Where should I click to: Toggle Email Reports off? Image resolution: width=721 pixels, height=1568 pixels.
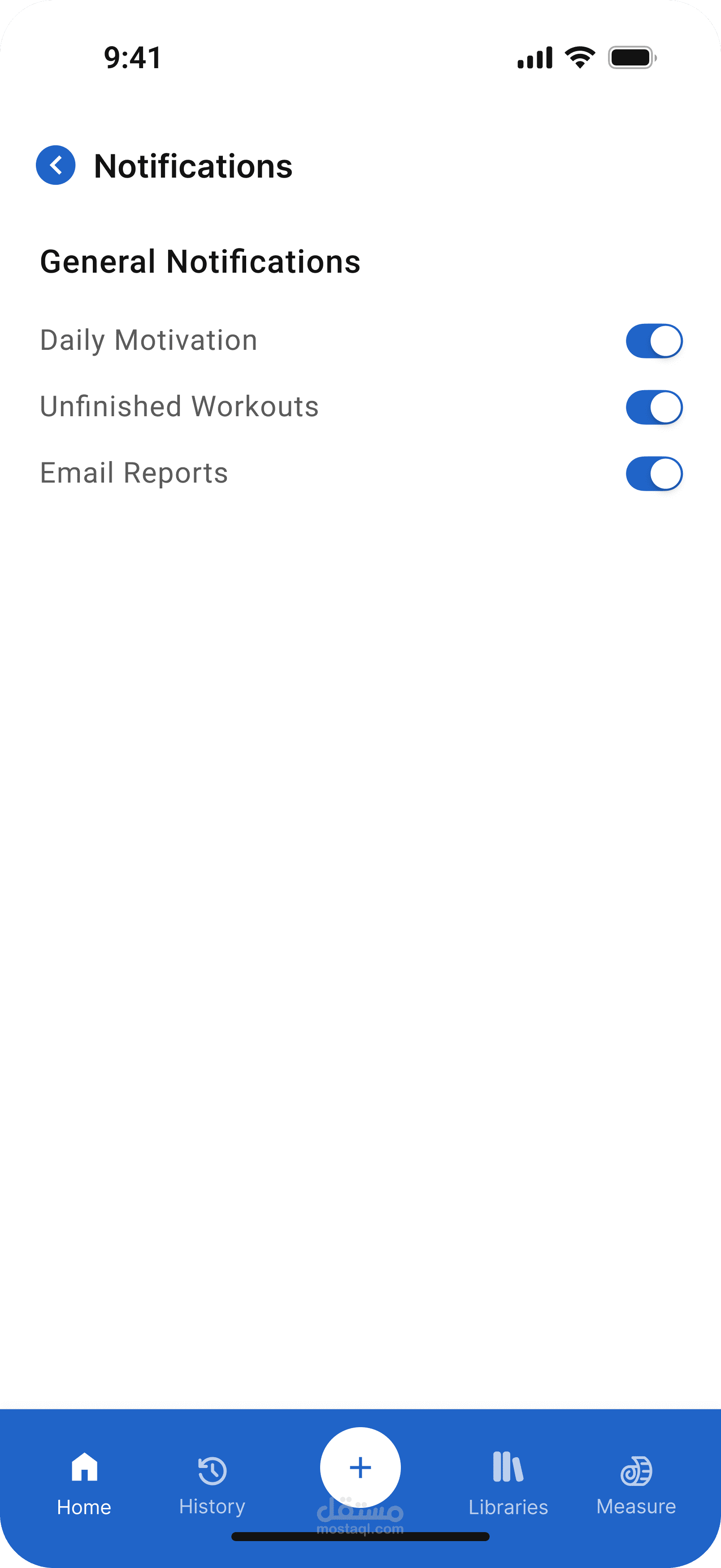(654, 474)
